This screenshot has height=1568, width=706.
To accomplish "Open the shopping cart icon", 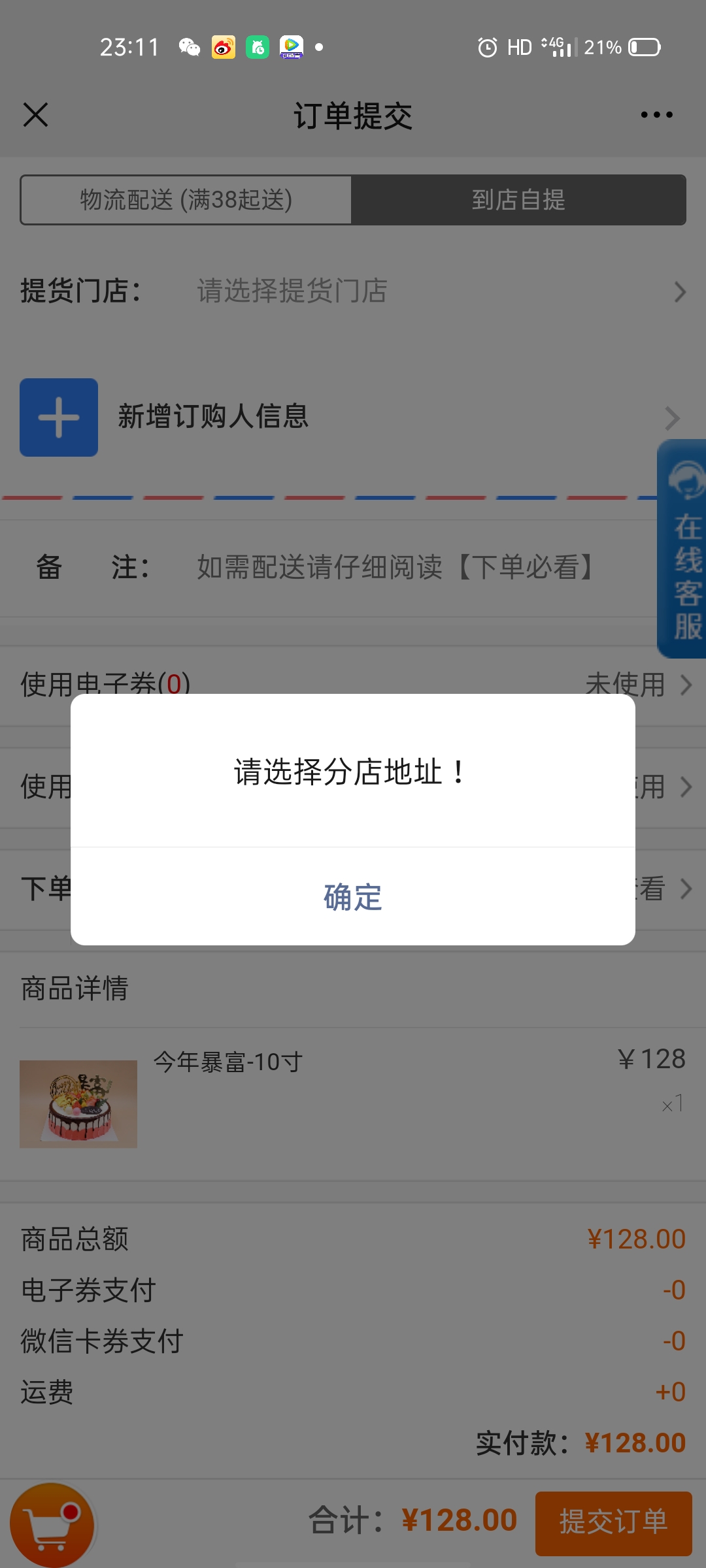I will click(52, 1525).
